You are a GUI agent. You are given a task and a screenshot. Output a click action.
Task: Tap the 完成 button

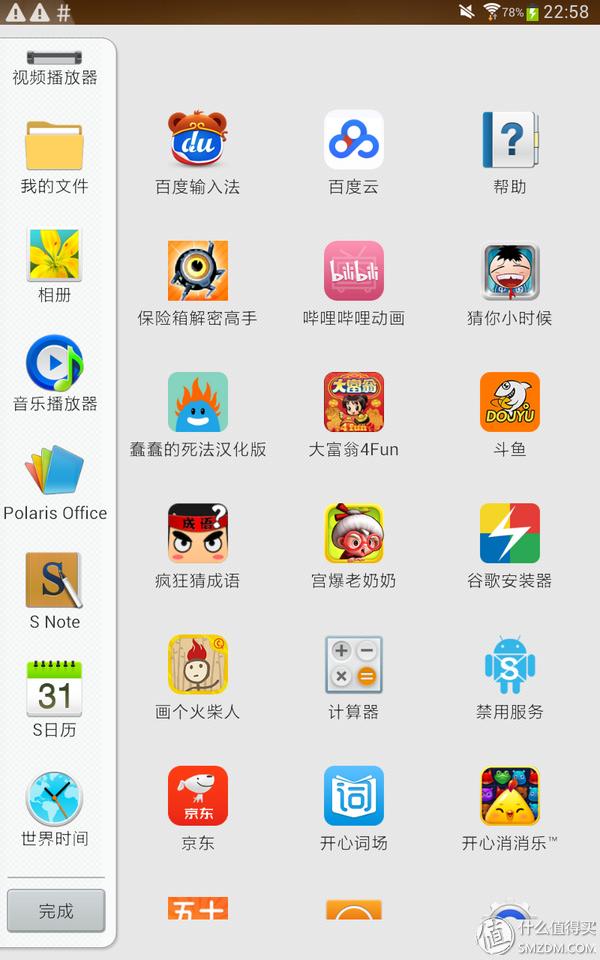point(56,911)
